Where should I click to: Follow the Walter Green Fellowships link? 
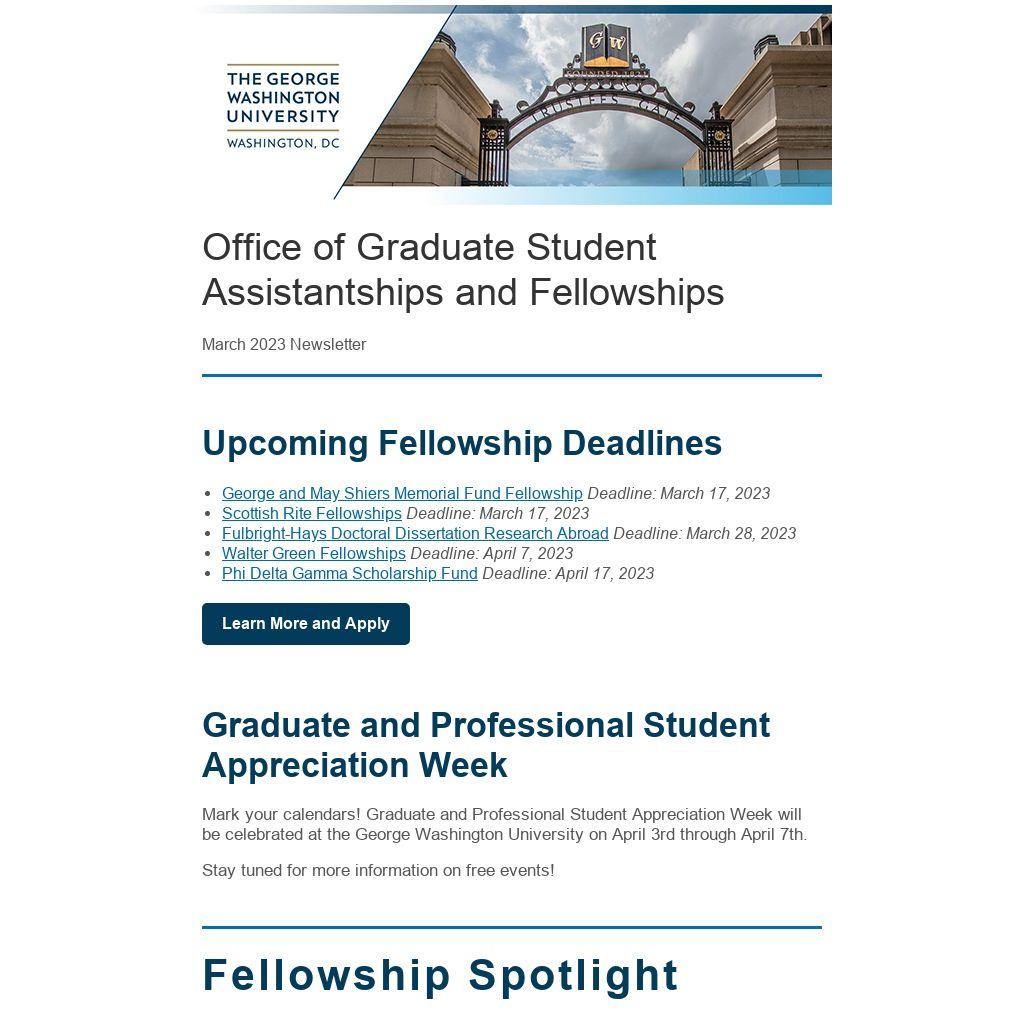click(x=314, y=553)
